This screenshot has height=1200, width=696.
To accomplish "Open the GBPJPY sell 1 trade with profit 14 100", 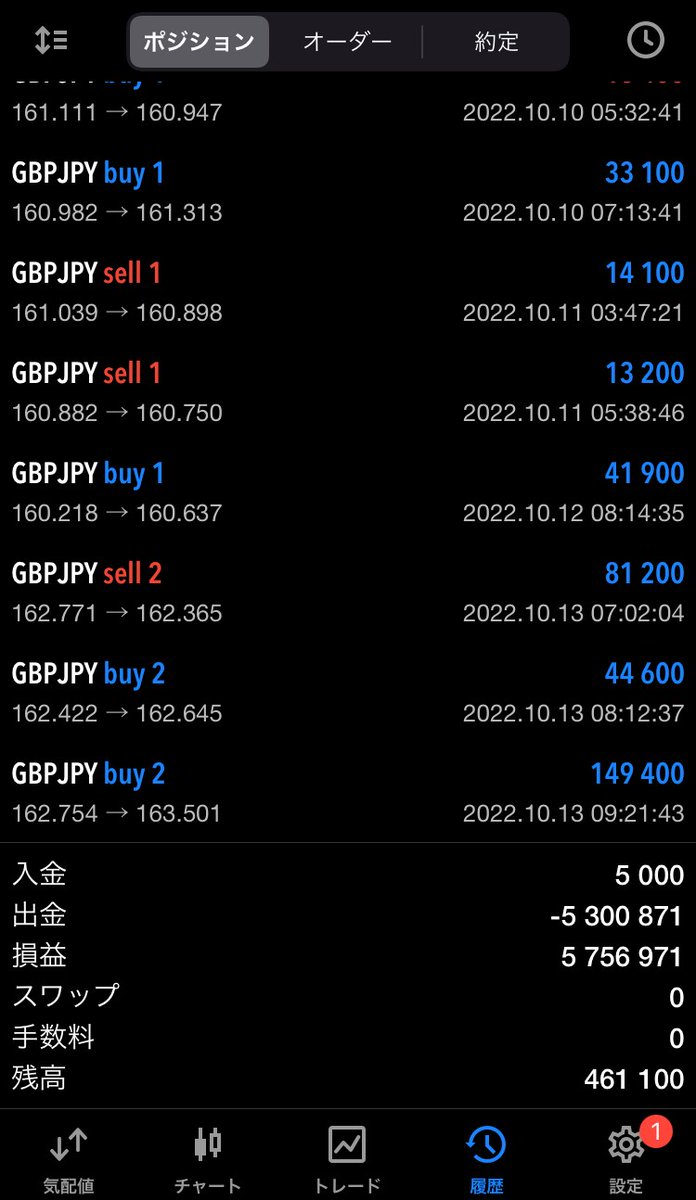I will click(347, 292).
